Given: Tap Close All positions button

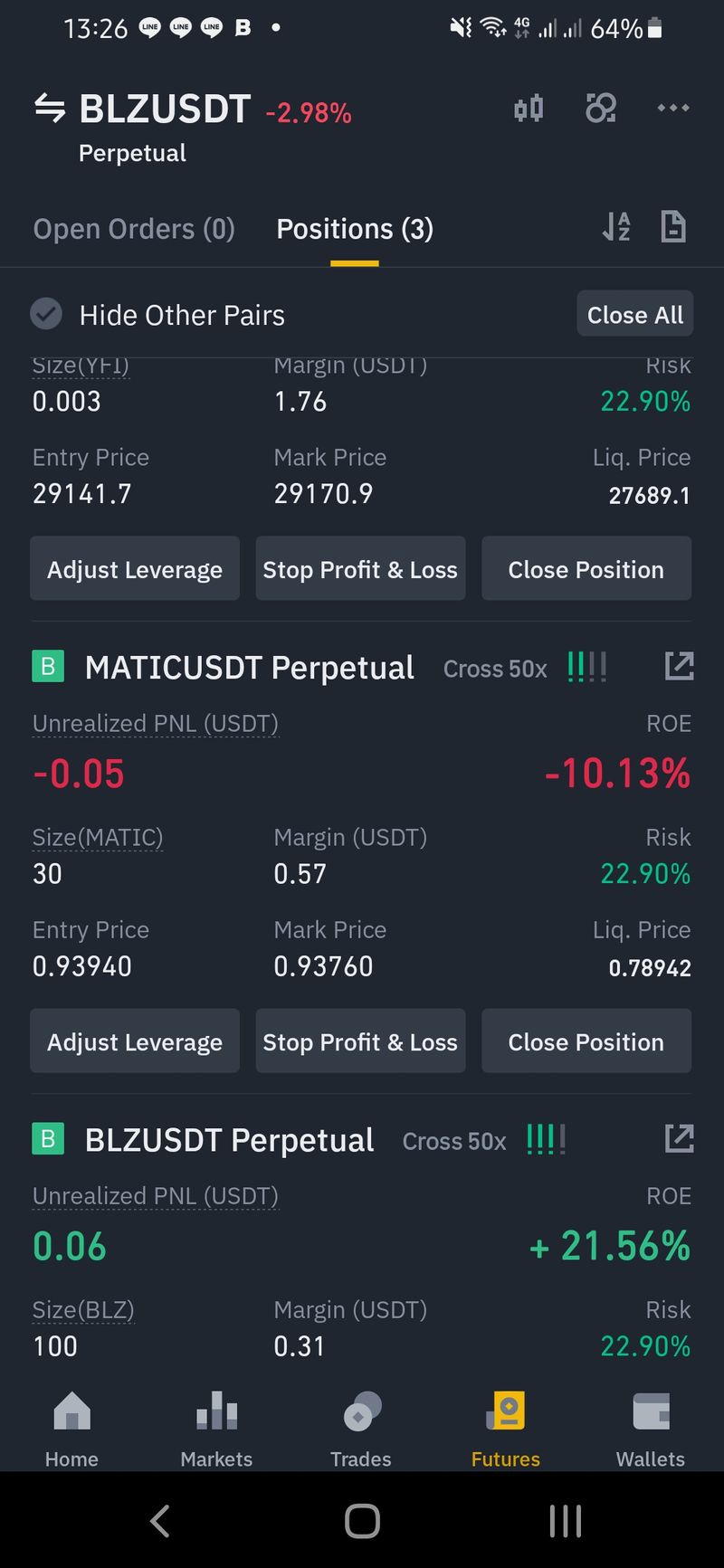Looking at the screenshot, I should tap(635, 314).
